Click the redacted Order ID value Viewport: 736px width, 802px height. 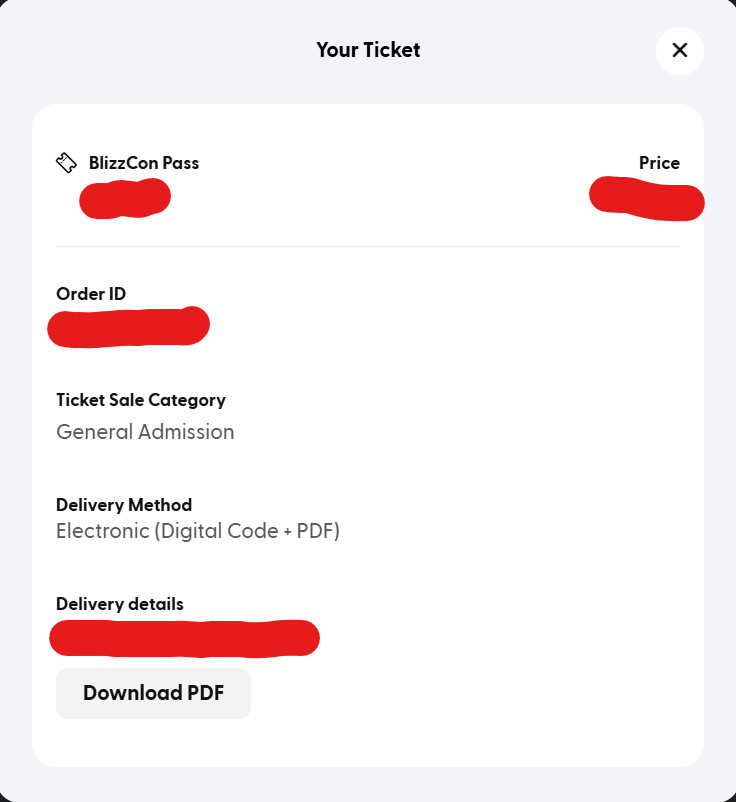tap(128, 325)
